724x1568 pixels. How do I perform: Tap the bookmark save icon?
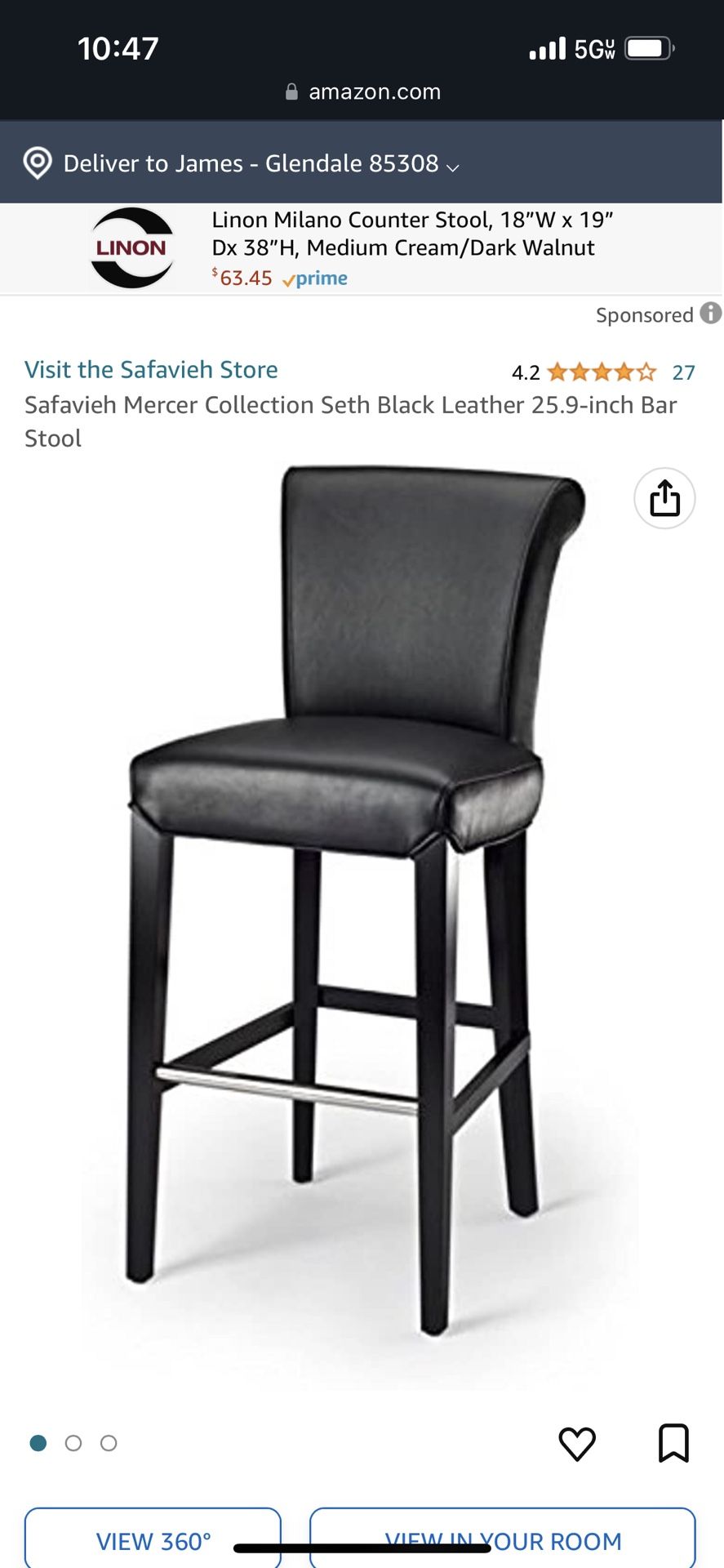click(675, 1443)
